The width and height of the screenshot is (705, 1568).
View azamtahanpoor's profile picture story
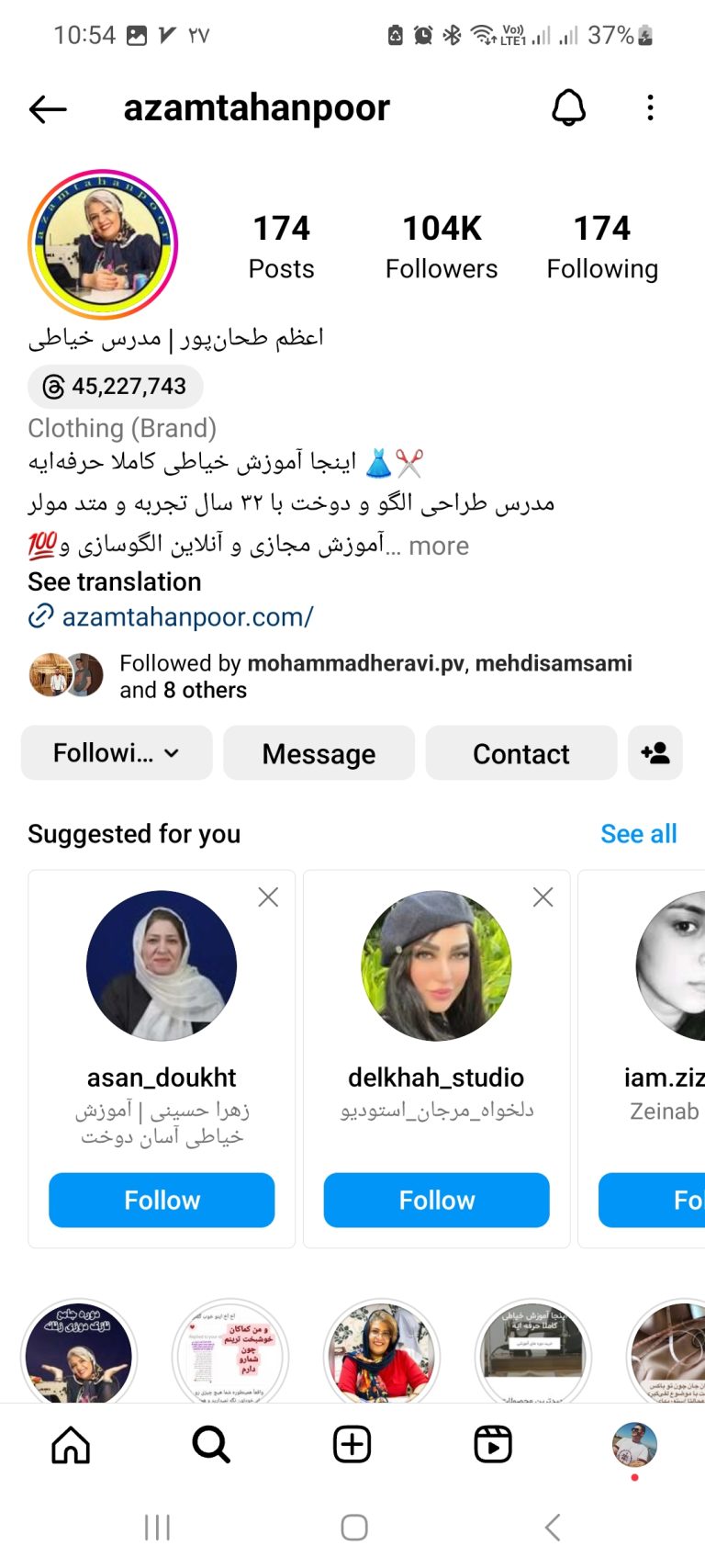(103, 244)
